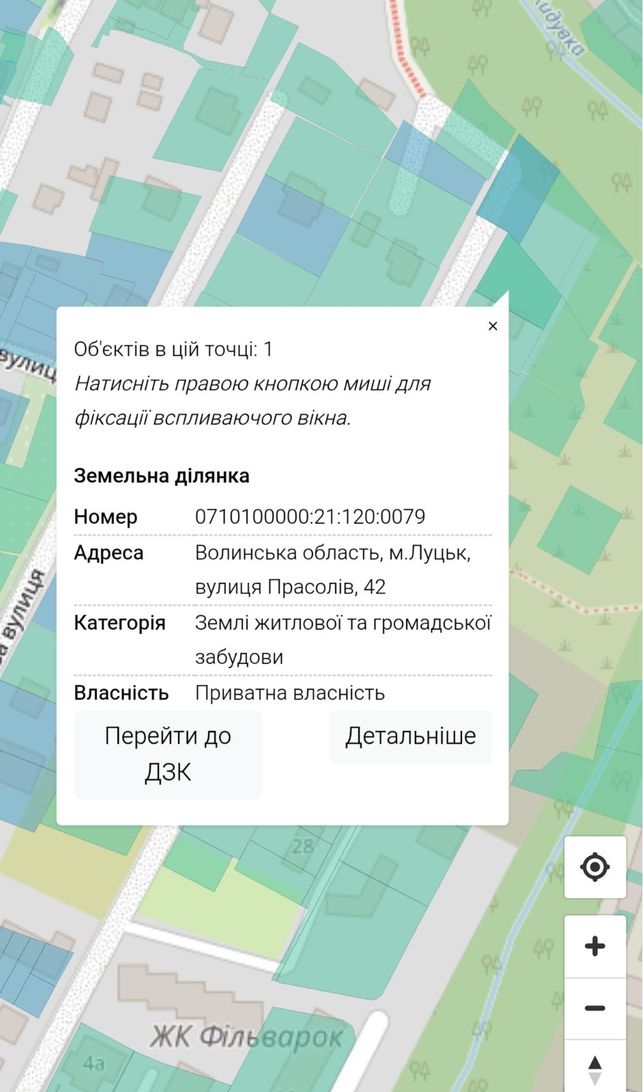Zoom in on the map
Image resolution: width=643 pixels, height=1092 pixels.
click(x=595, y=946)
